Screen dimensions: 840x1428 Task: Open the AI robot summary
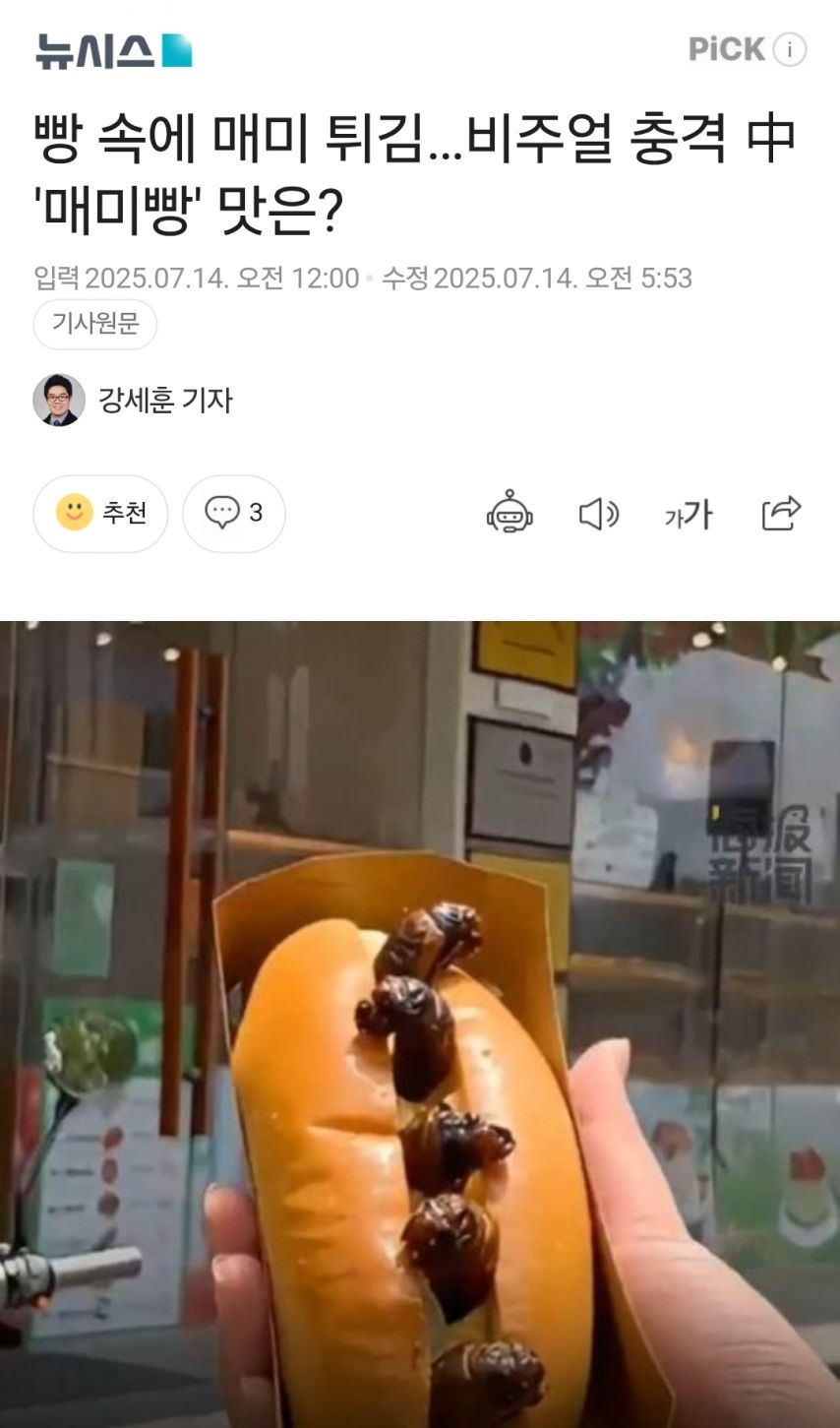click(510, 513)
